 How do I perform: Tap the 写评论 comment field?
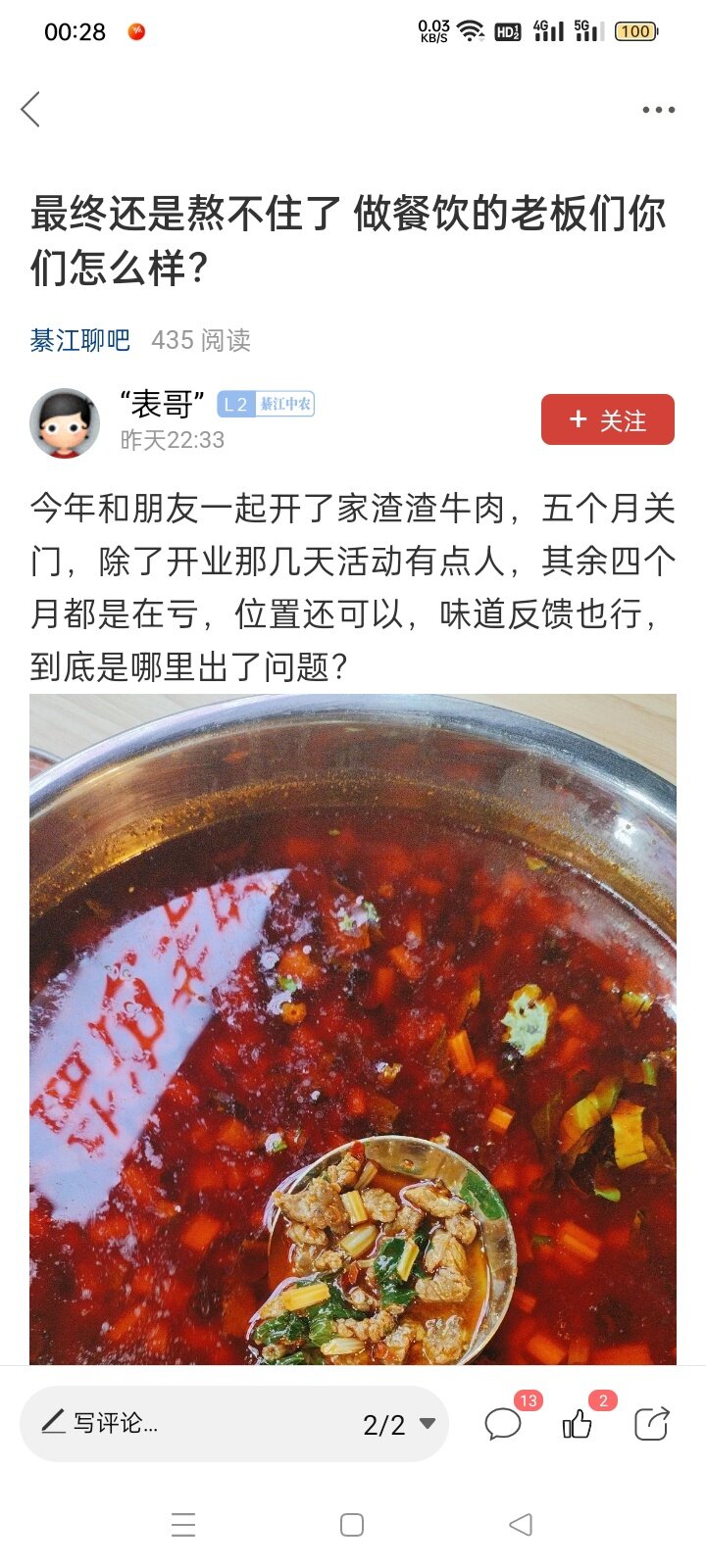[x=186, y=1423]
